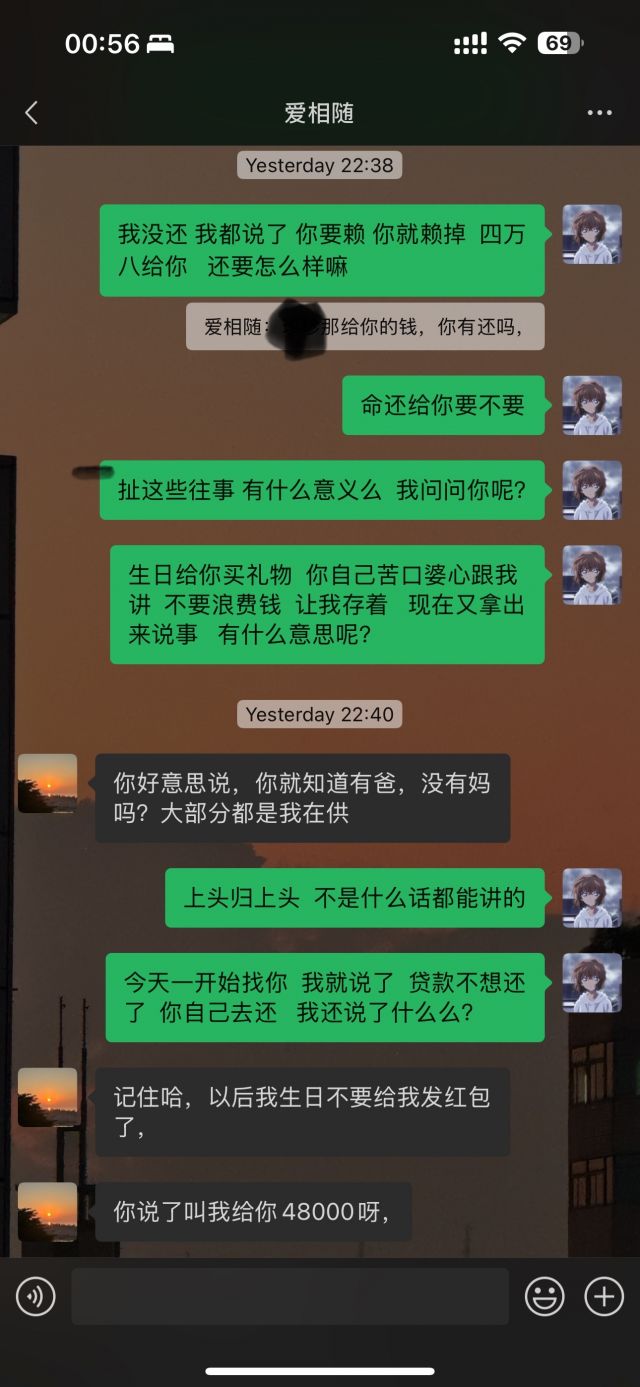The height and width of the screenshot is (1387, 640).
Task: Open the chat info overflow menu
Action: [599, 113]
